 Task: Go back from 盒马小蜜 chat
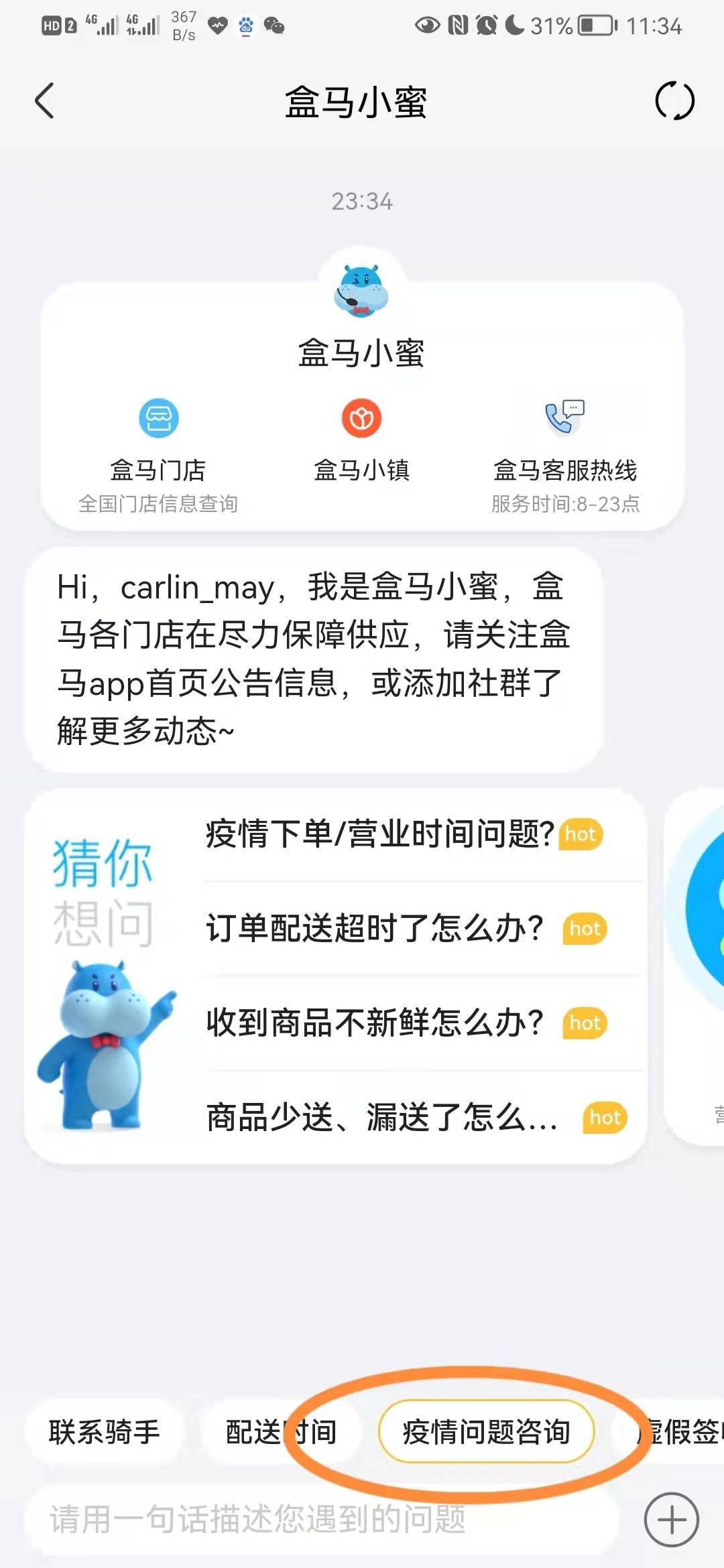pyautogui.click(x=45, y=101)
